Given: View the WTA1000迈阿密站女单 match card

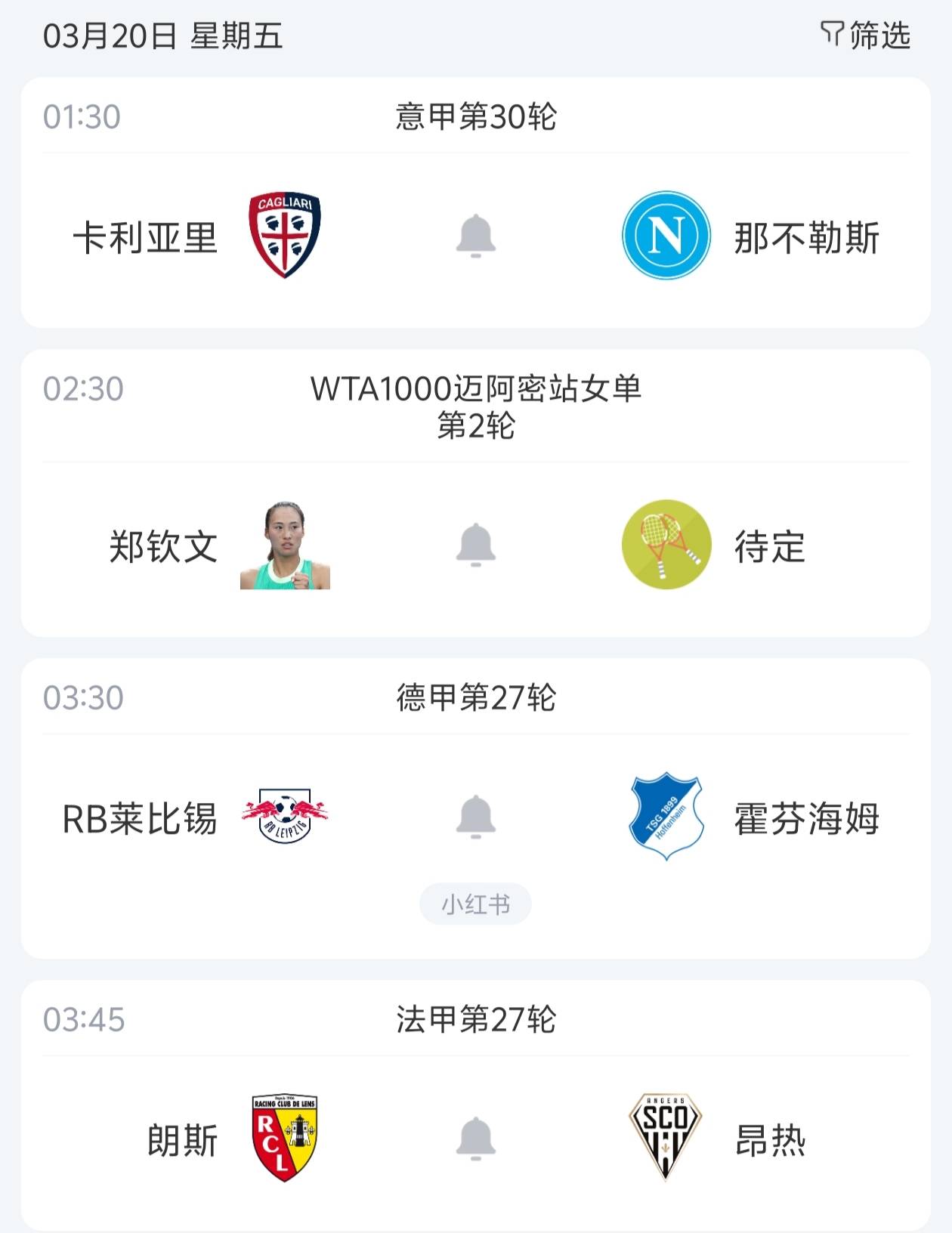Looking at the screenshot, I should pos(476,406).
